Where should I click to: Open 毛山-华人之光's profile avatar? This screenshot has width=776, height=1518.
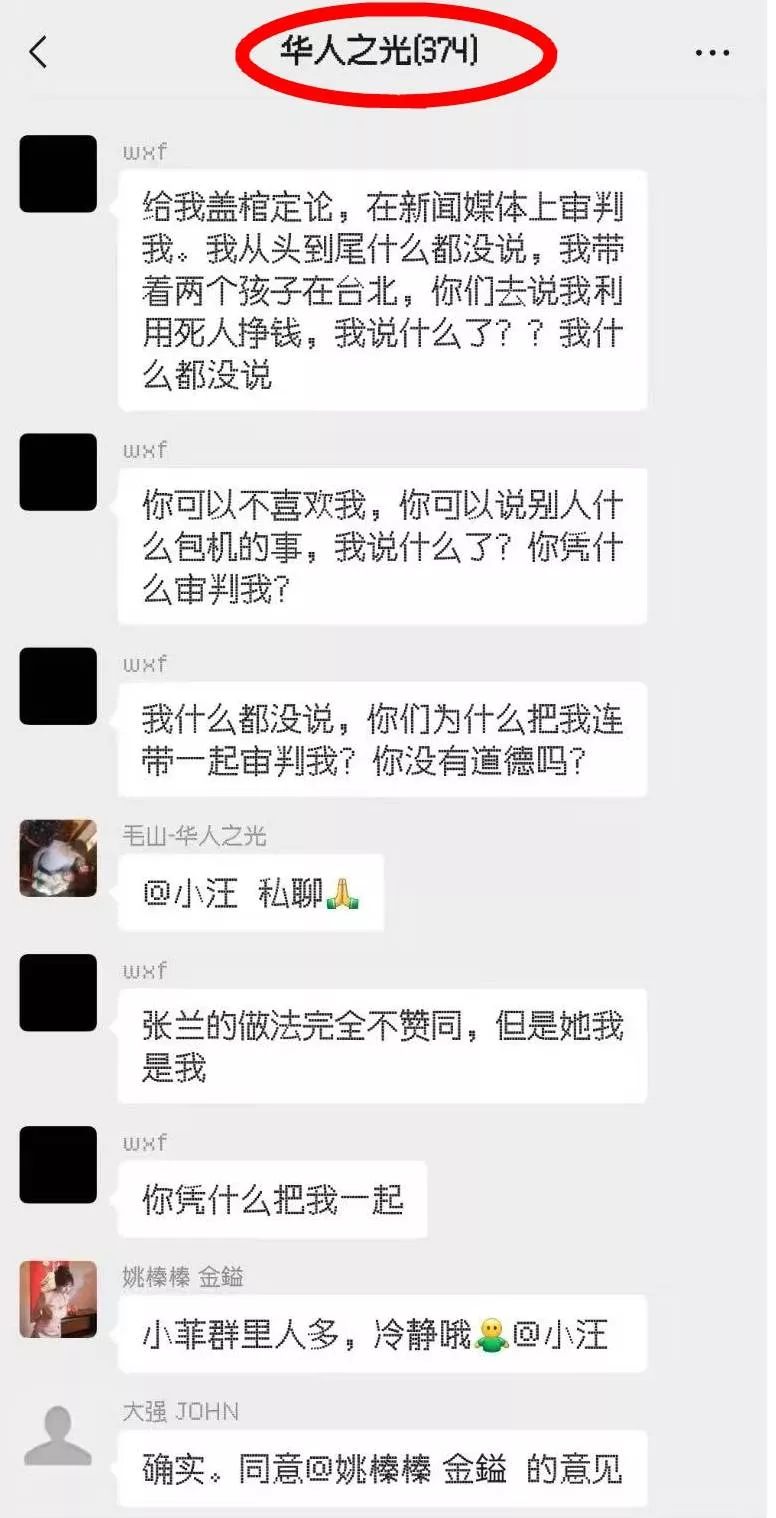(58, 858)
